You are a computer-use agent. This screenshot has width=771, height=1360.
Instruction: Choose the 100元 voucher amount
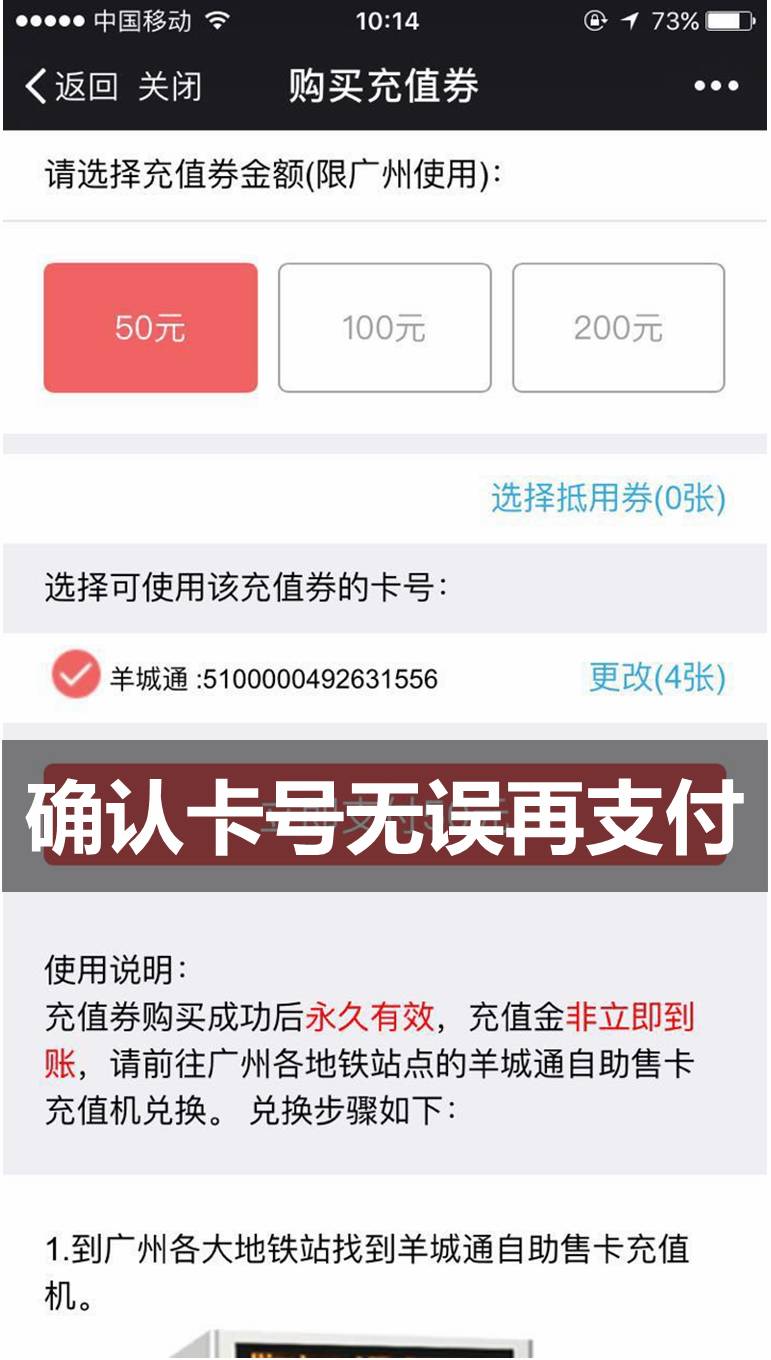tap(384, 328)
